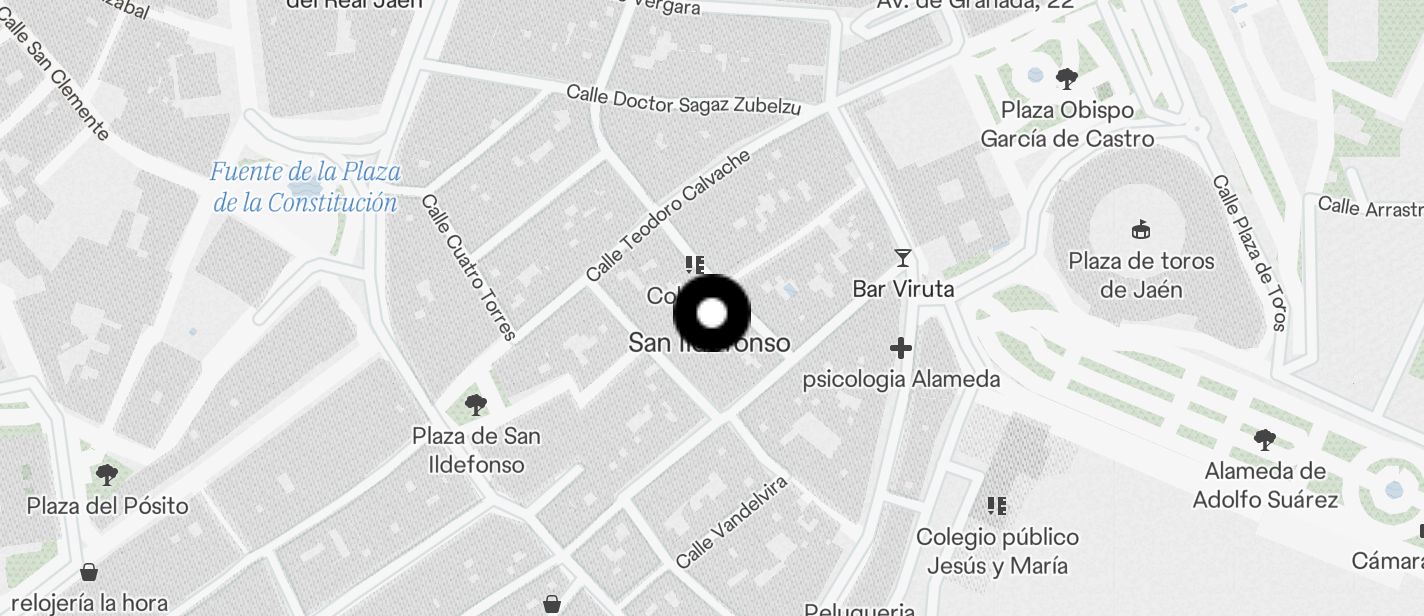Select the psicologia Alameda place marker
Viewport: 1424px width, 616px height.
901,348
